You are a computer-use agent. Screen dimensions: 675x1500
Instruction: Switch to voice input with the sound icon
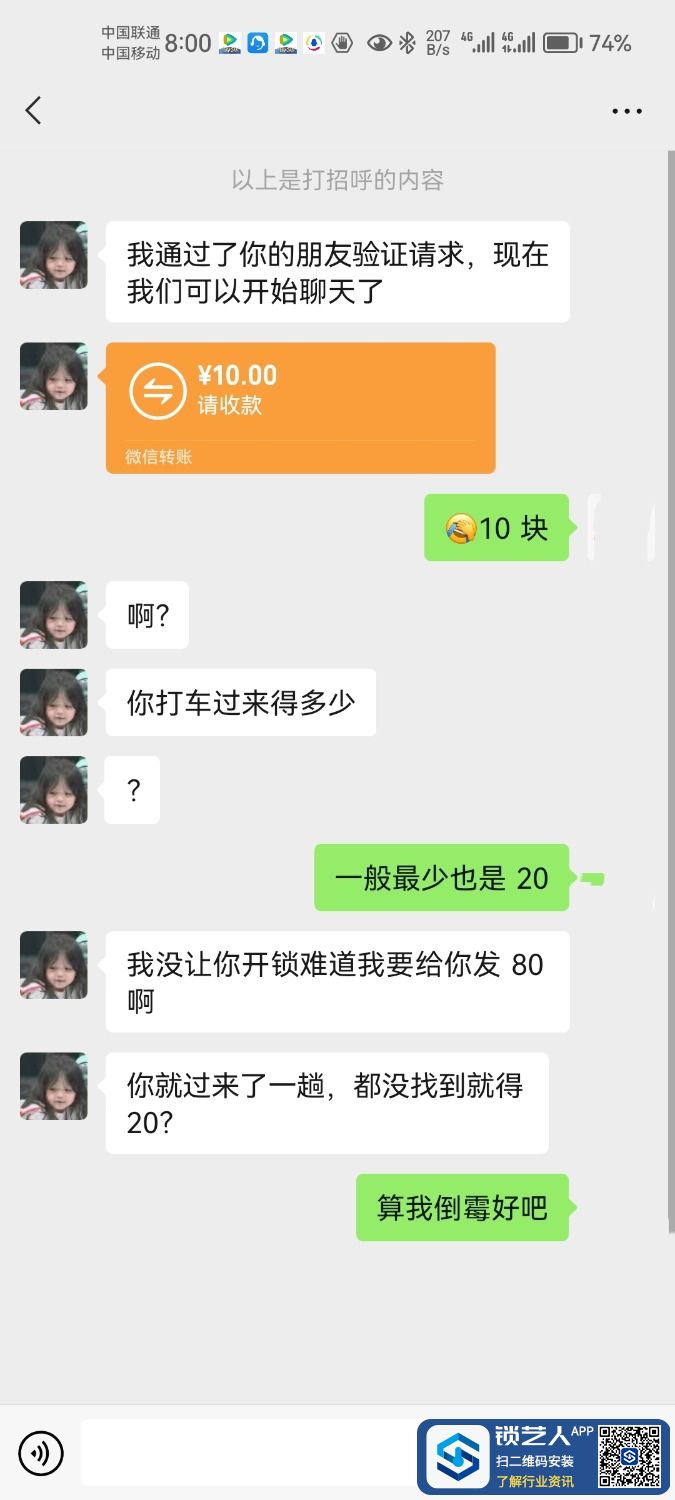coord(41,1453)
